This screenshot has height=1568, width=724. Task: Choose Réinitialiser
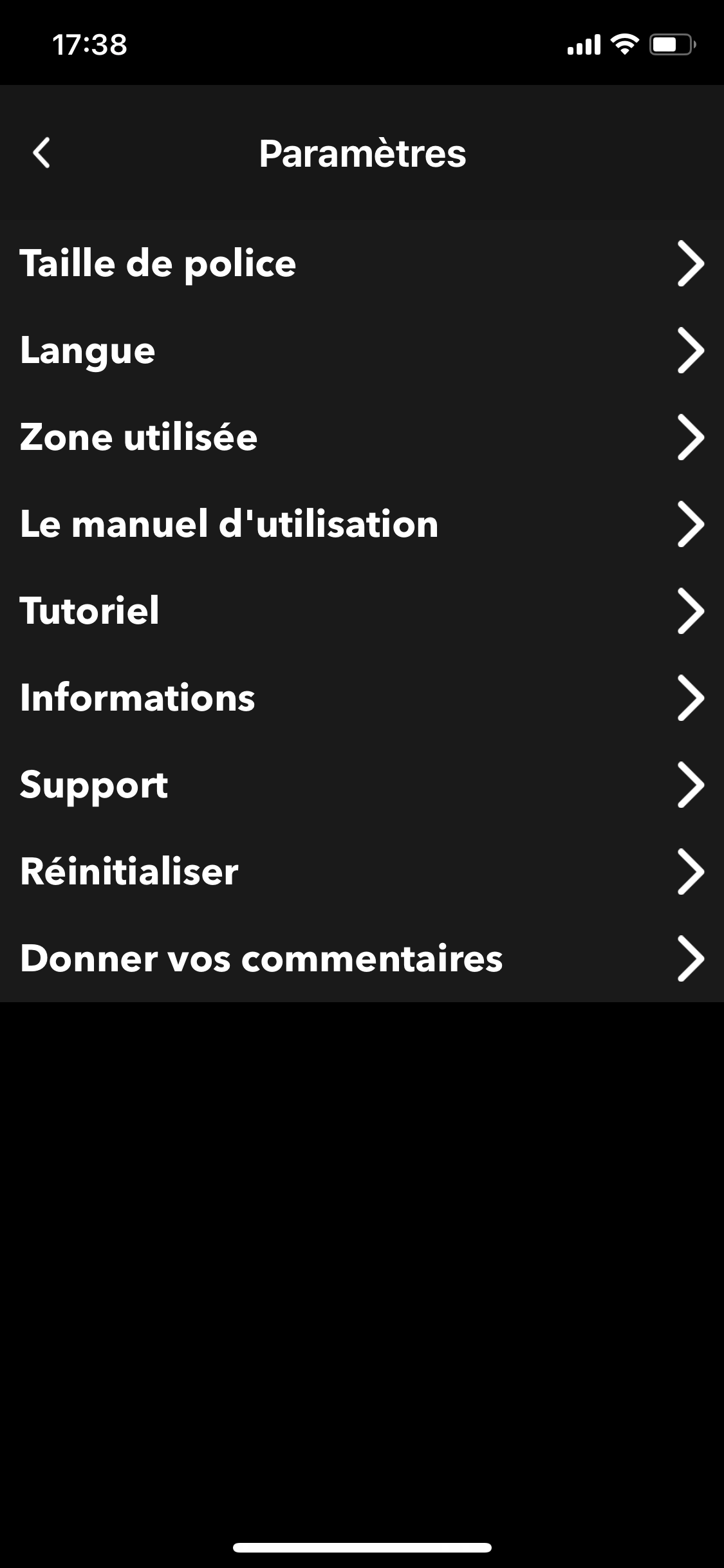[360, 872]
